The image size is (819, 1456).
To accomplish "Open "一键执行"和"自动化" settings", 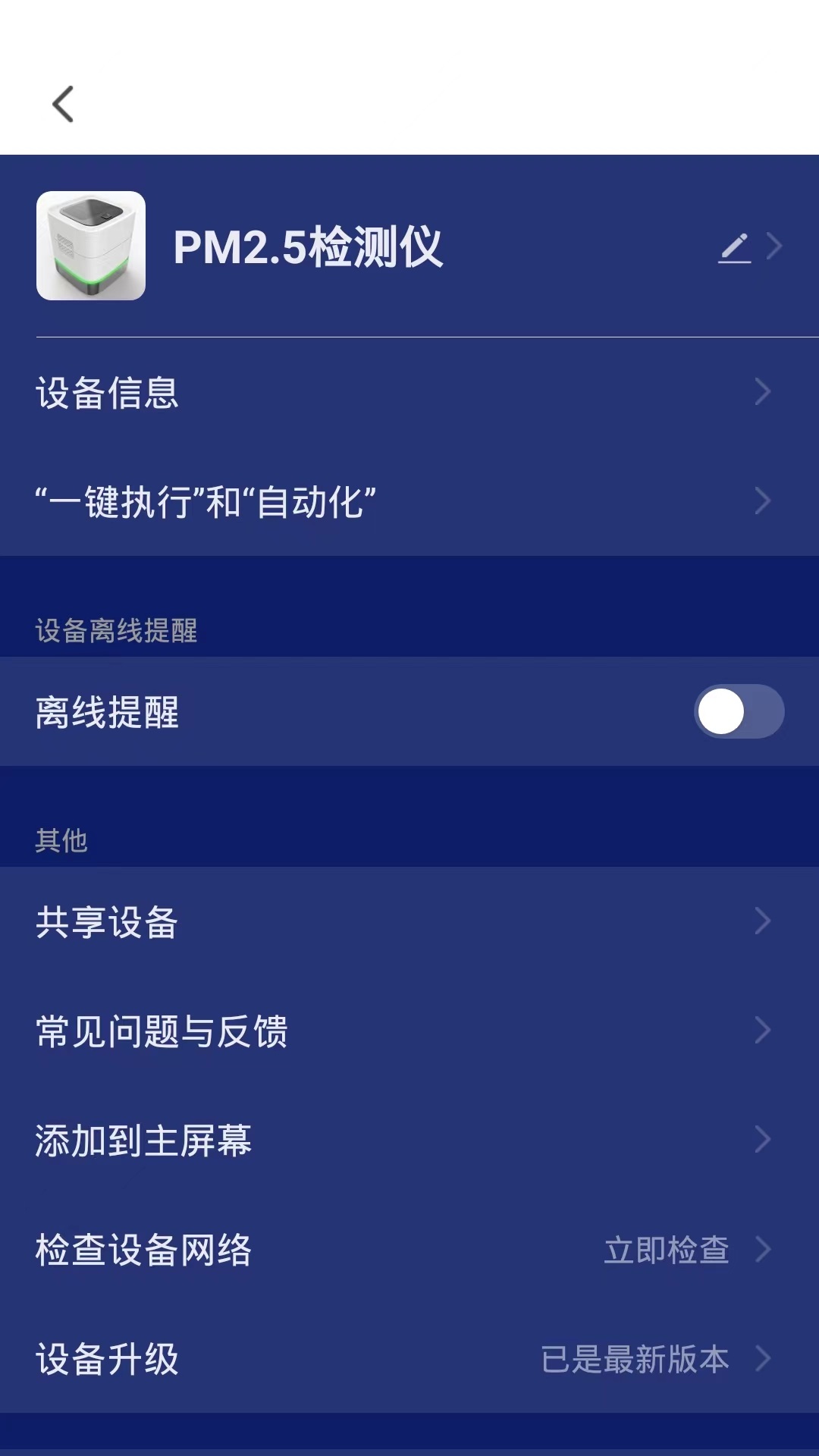I will (x=409, y=501).
